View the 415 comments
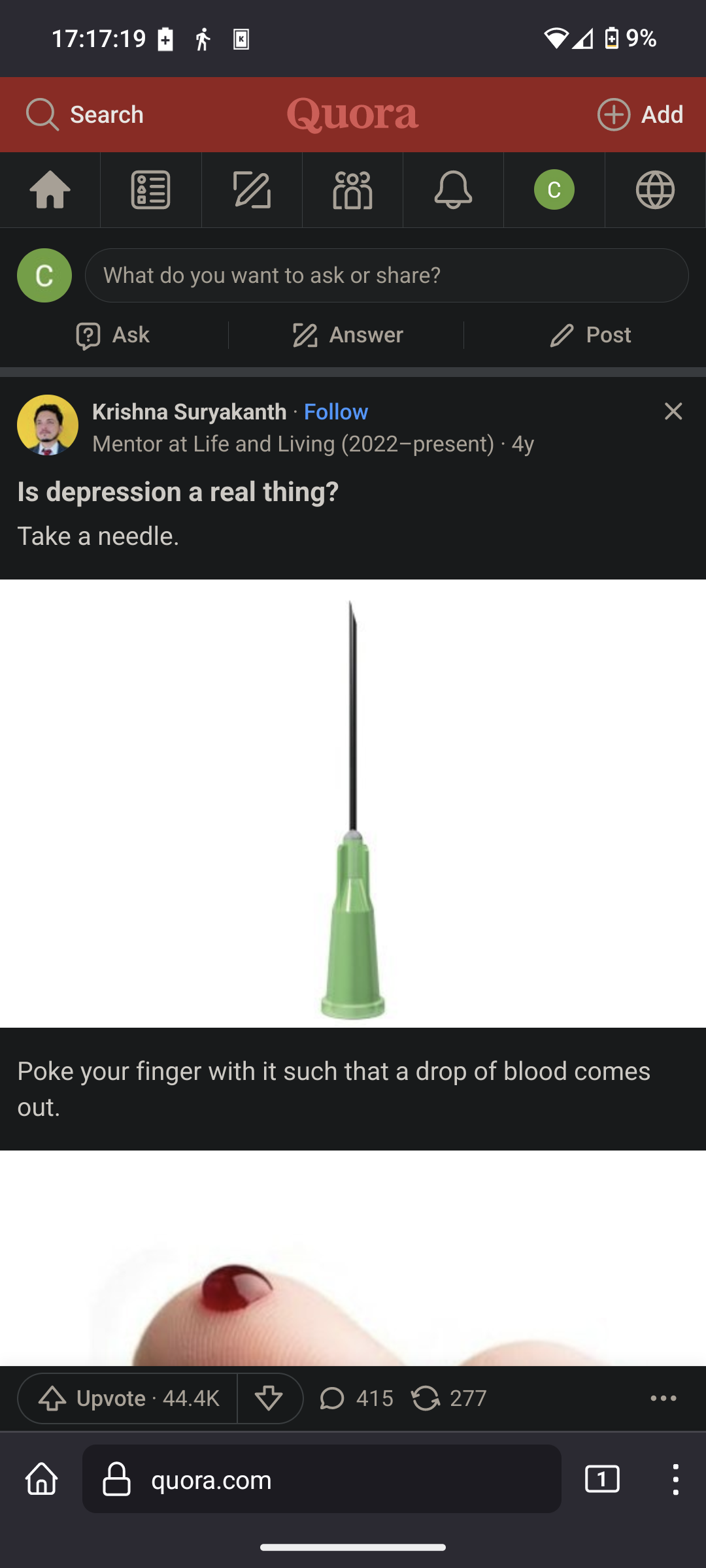This screenshot has height=1568, width=706. [356, 1399]
